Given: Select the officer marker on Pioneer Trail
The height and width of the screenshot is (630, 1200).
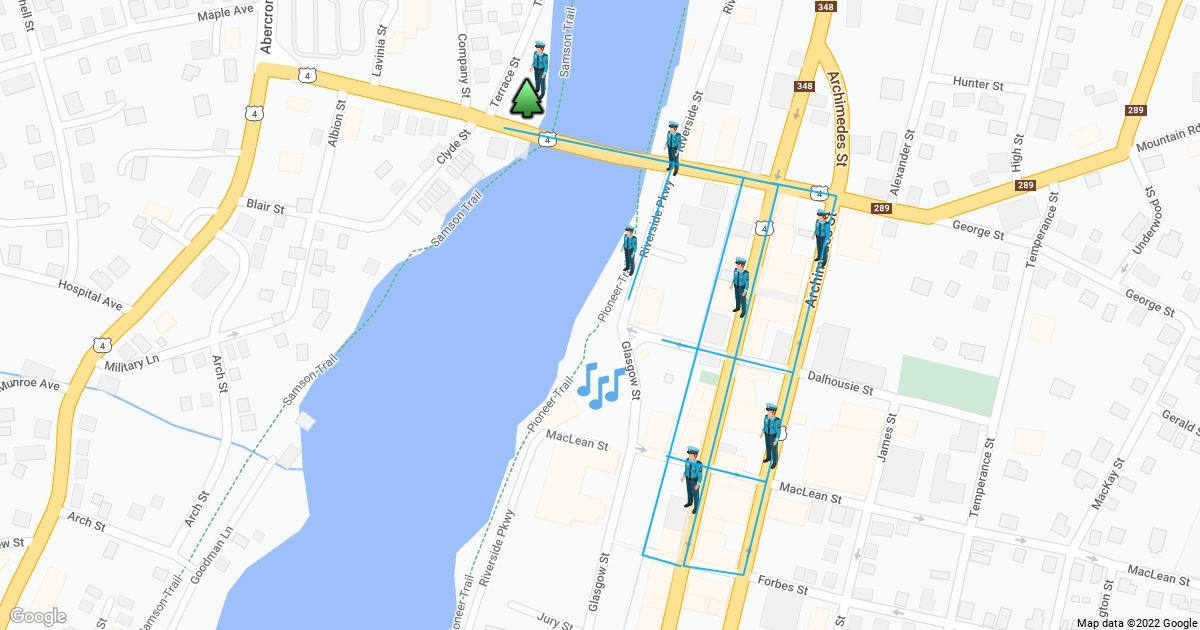Looking at the screenshot, I should (630, 250).
